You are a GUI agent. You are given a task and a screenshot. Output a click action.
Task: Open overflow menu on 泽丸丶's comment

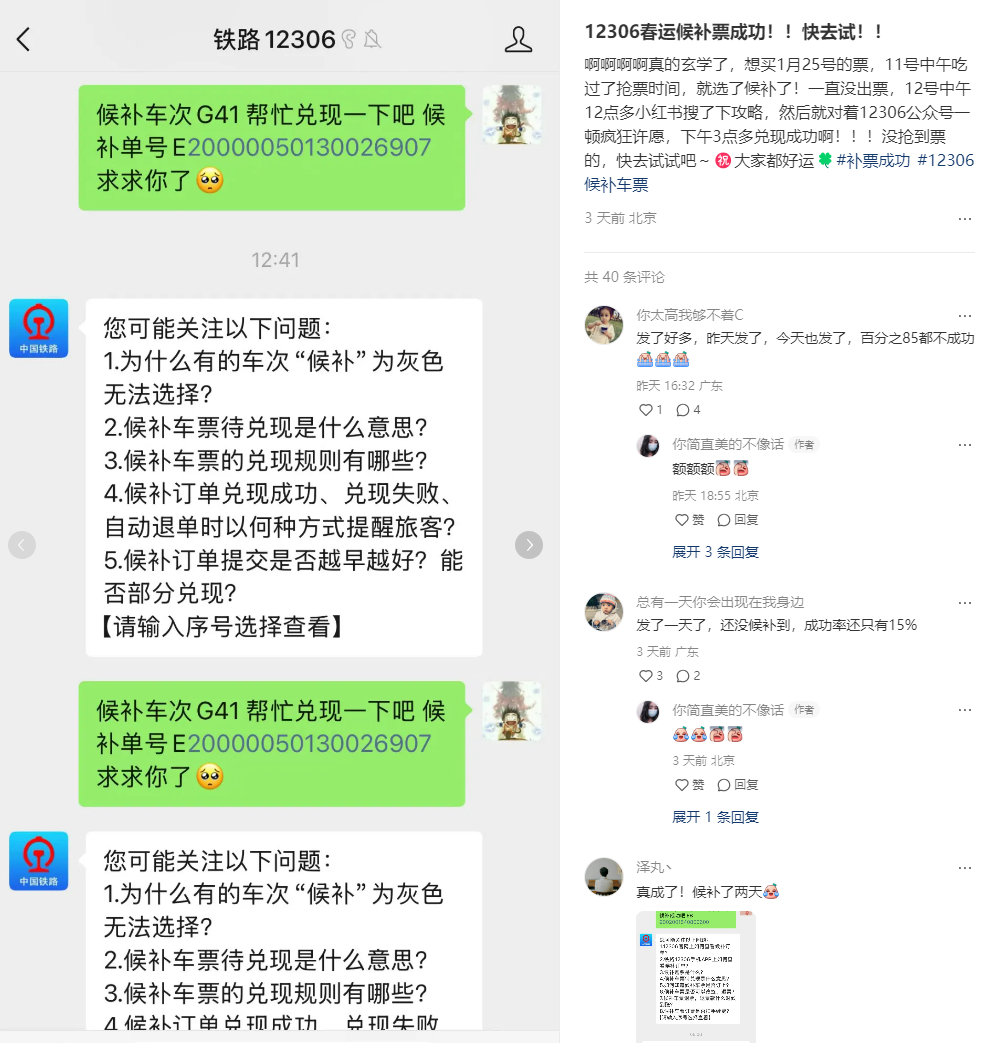click(x=964, y=868)
